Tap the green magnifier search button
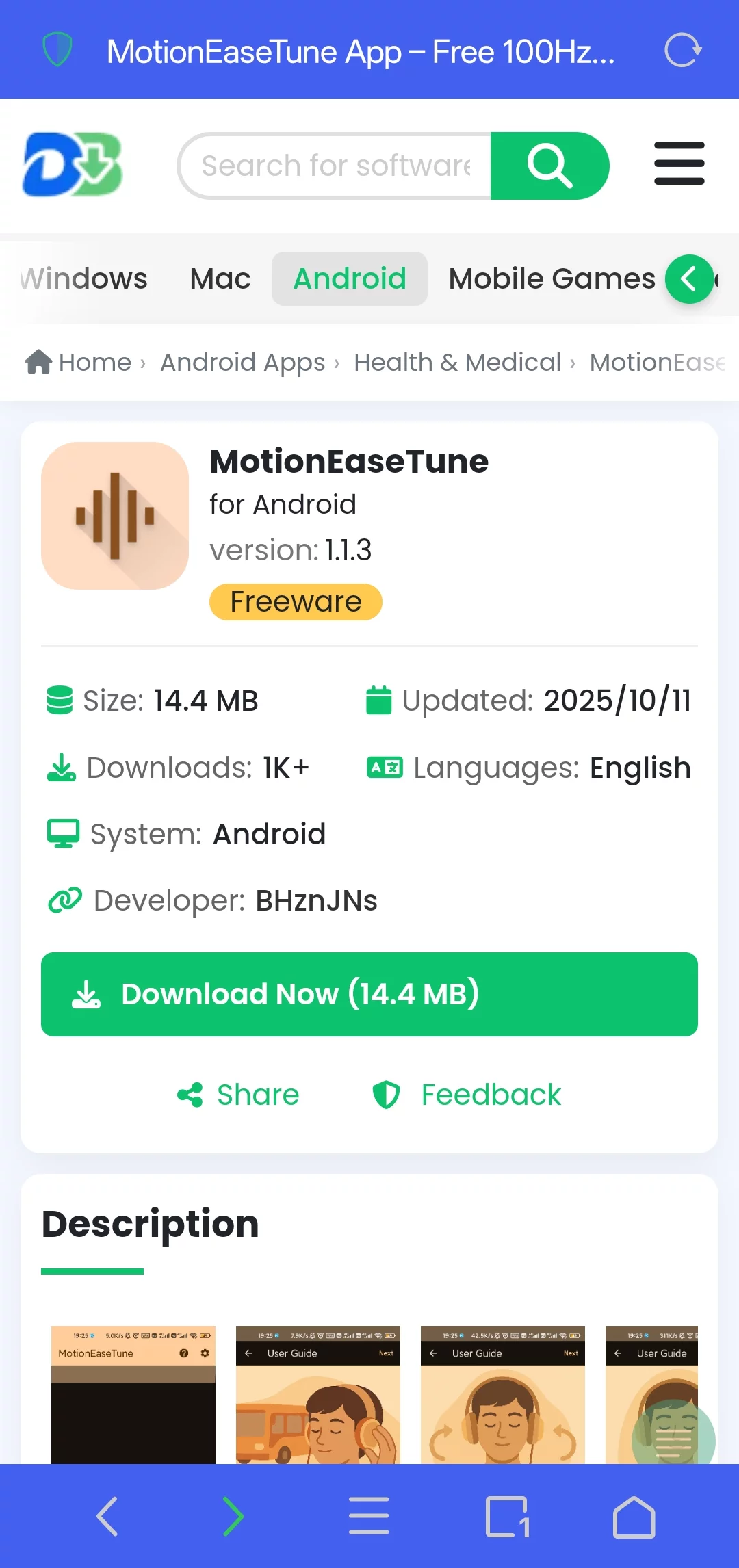Viewport: 739px width, 1568px height. coord(549,166)
